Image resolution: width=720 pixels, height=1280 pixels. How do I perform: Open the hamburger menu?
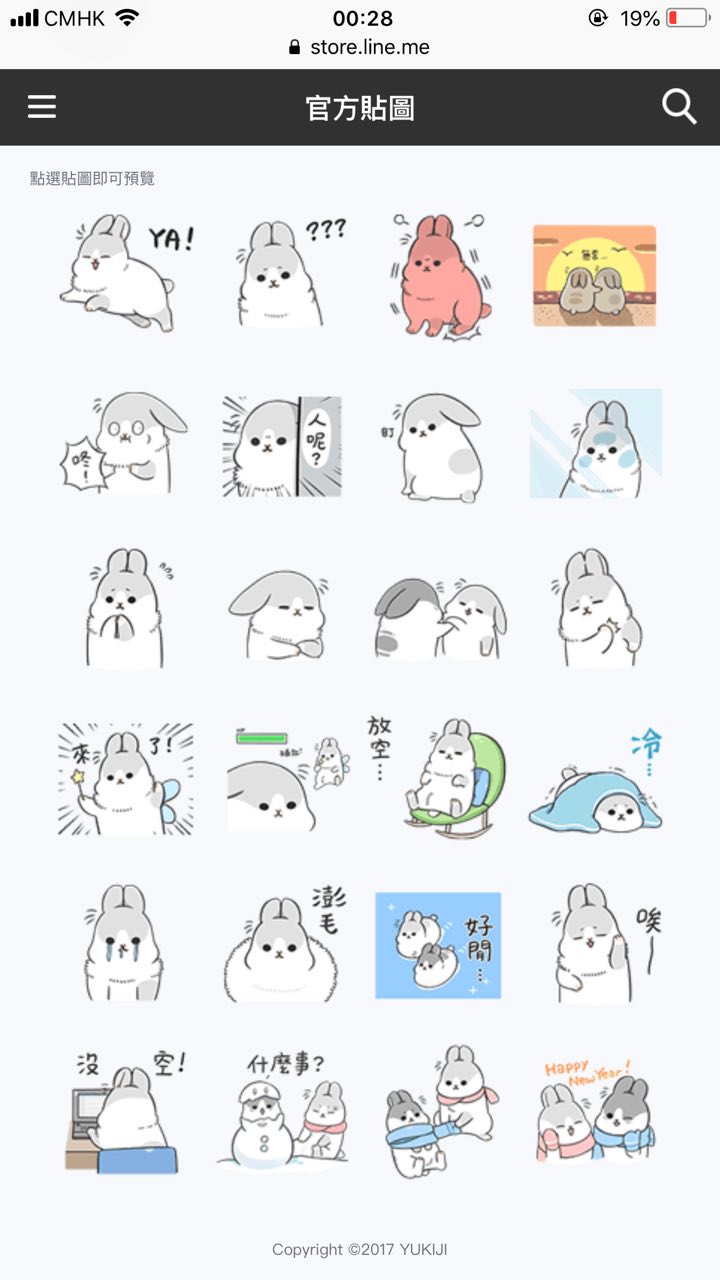click(42, 107)
